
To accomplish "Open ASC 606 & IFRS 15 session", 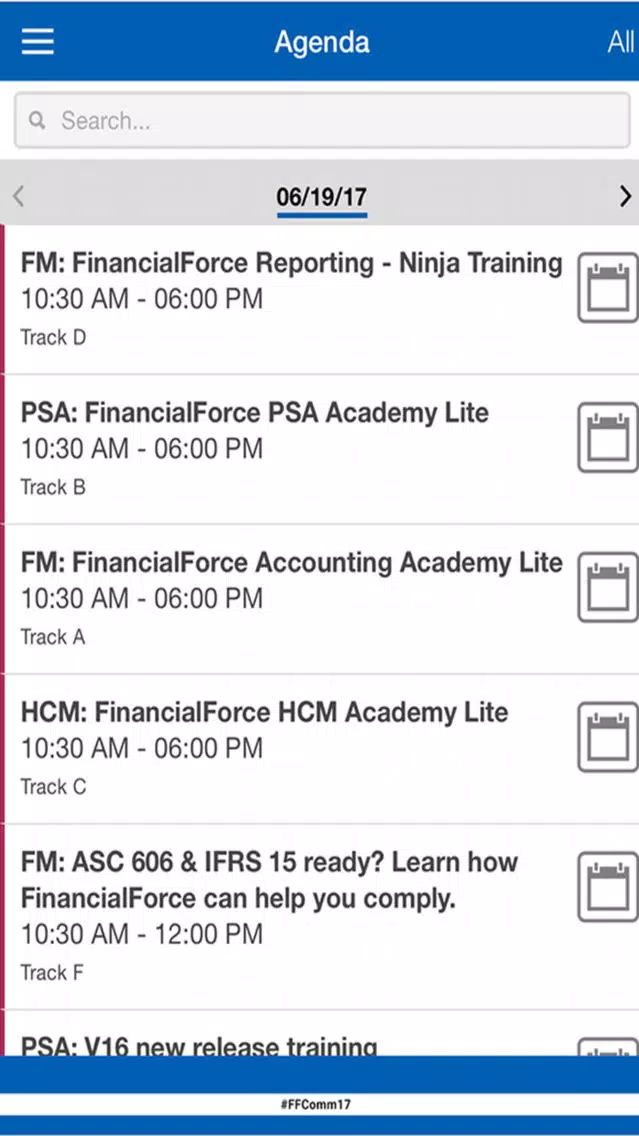I will click(291, 916).
